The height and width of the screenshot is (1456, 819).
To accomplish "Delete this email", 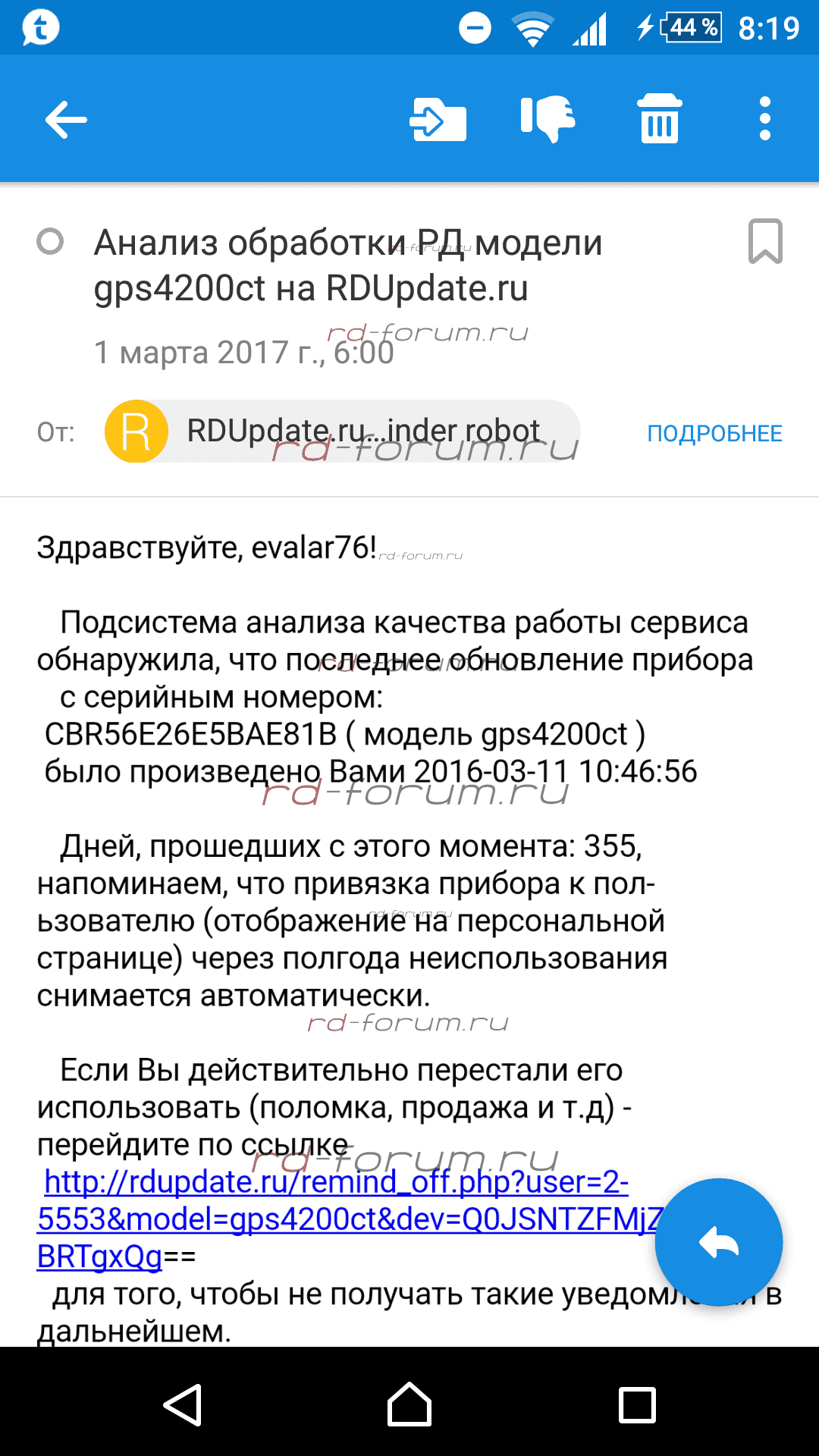I will 659,119.
